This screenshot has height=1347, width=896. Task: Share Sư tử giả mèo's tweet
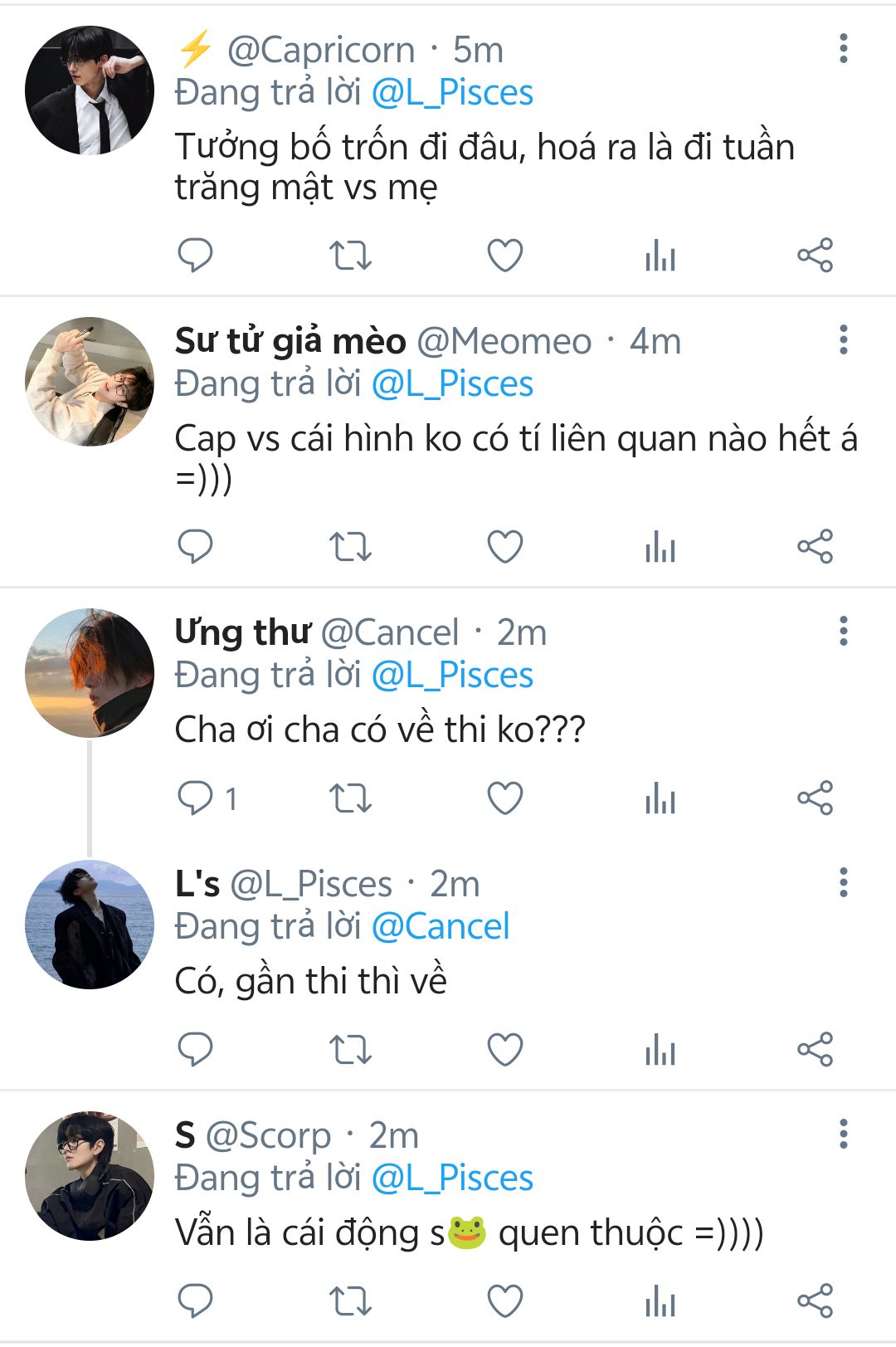pyautogui.click(x=815, y=546)
